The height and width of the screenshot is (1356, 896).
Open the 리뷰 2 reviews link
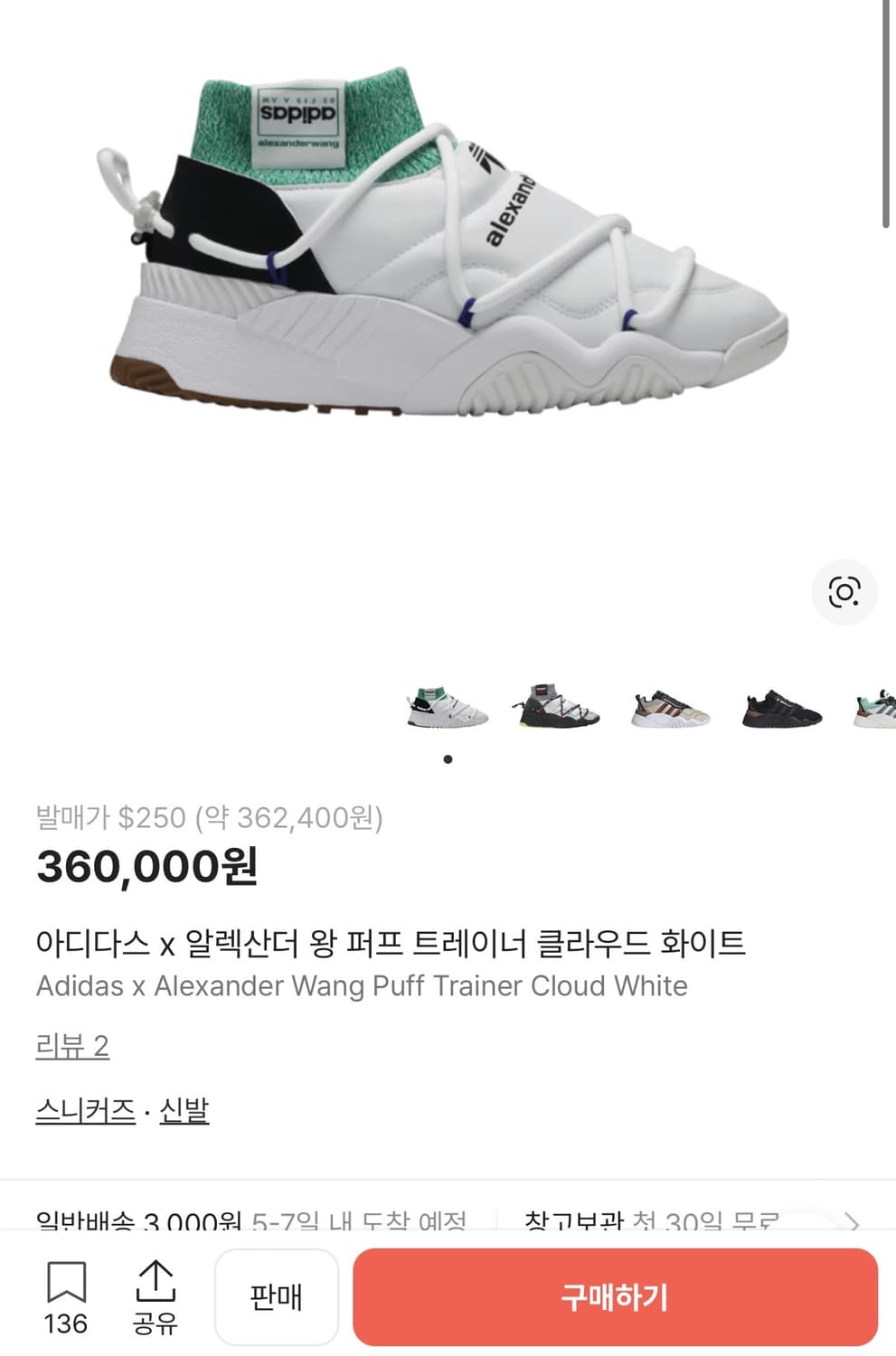72,1047
